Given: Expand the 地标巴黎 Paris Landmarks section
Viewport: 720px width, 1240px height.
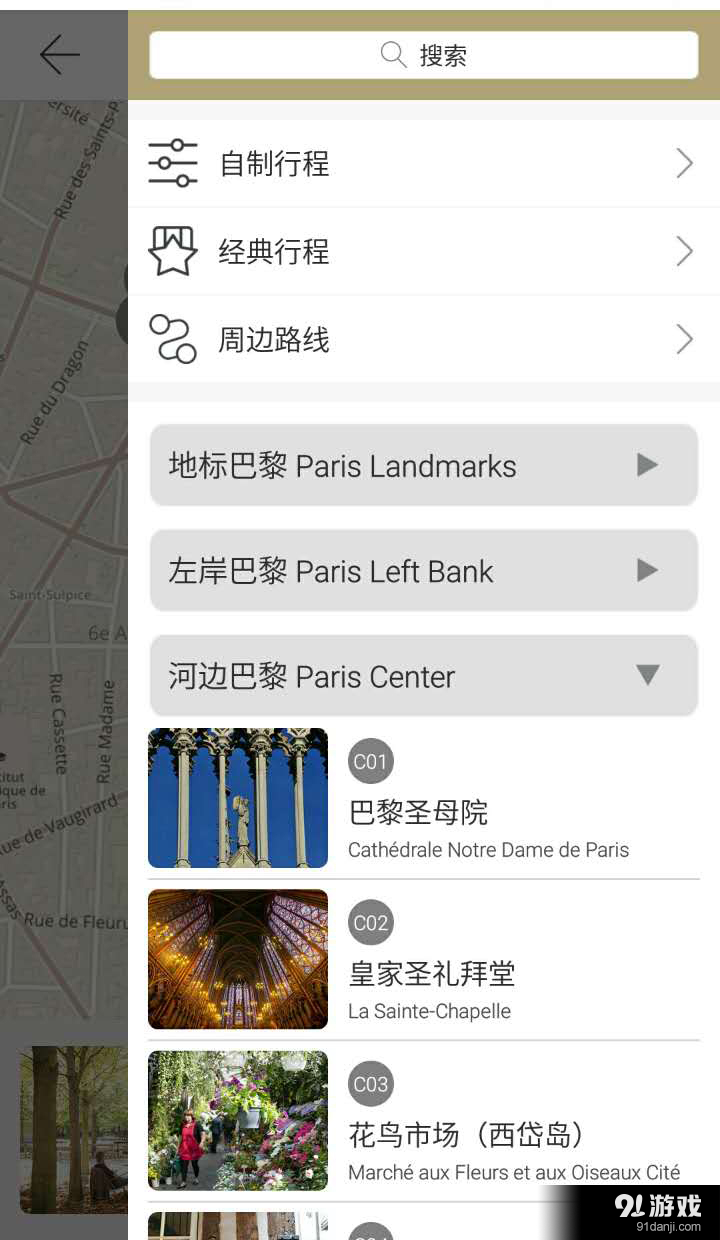Looking at the screenshot, I should tap(424, 465).
